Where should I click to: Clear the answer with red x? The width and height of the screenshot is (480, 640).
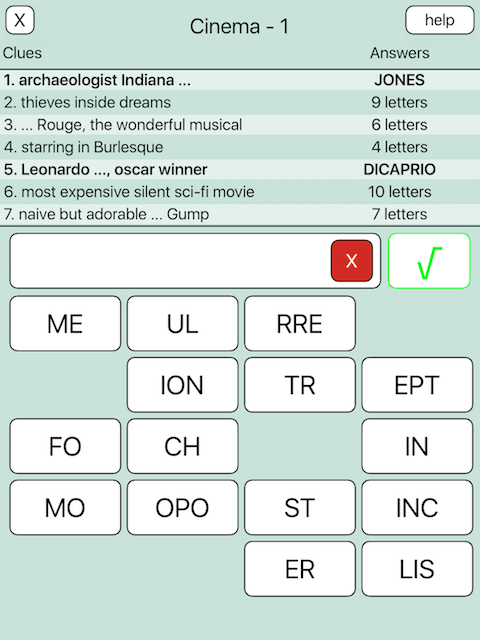(351, 260)
